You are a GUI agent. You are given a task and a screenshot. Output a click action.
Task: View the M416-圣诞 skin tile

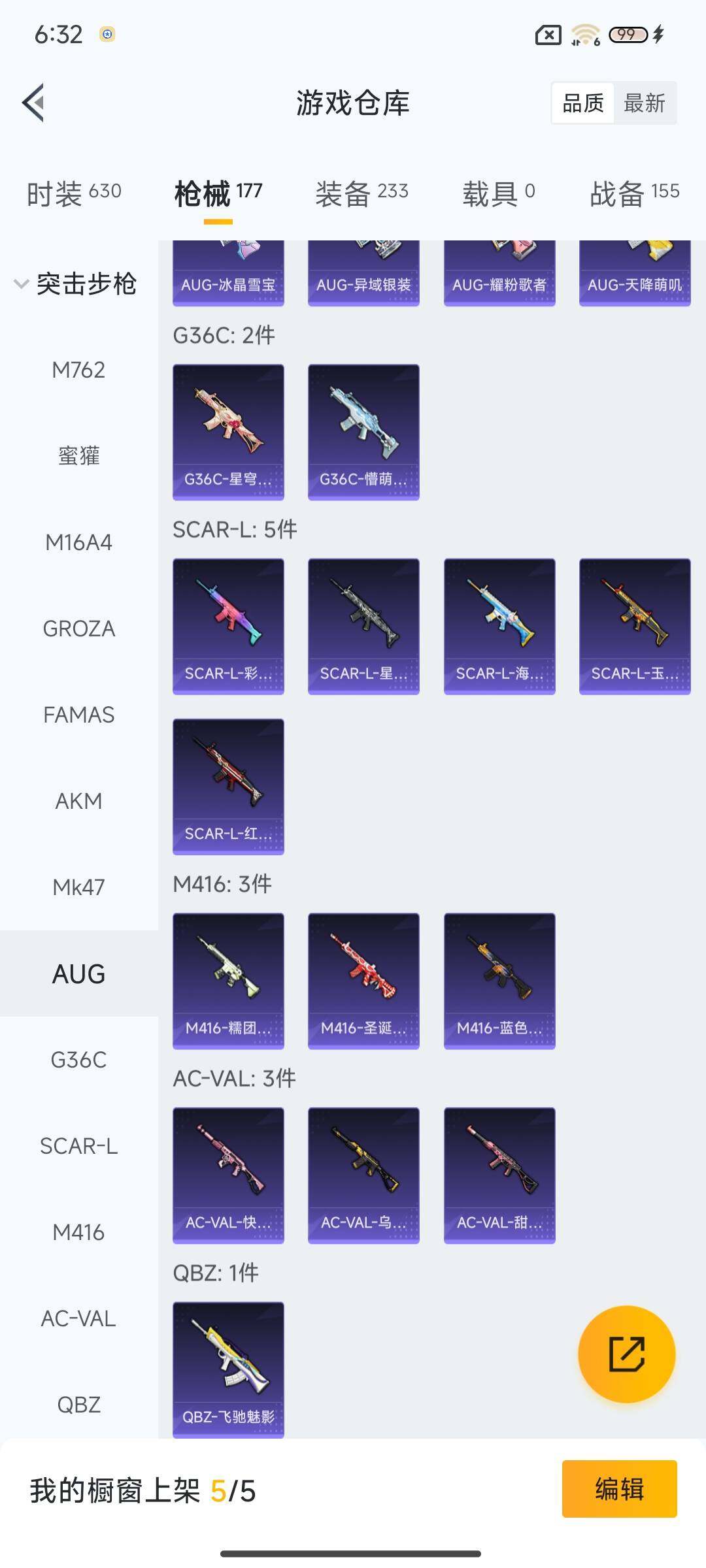point(363,981)
